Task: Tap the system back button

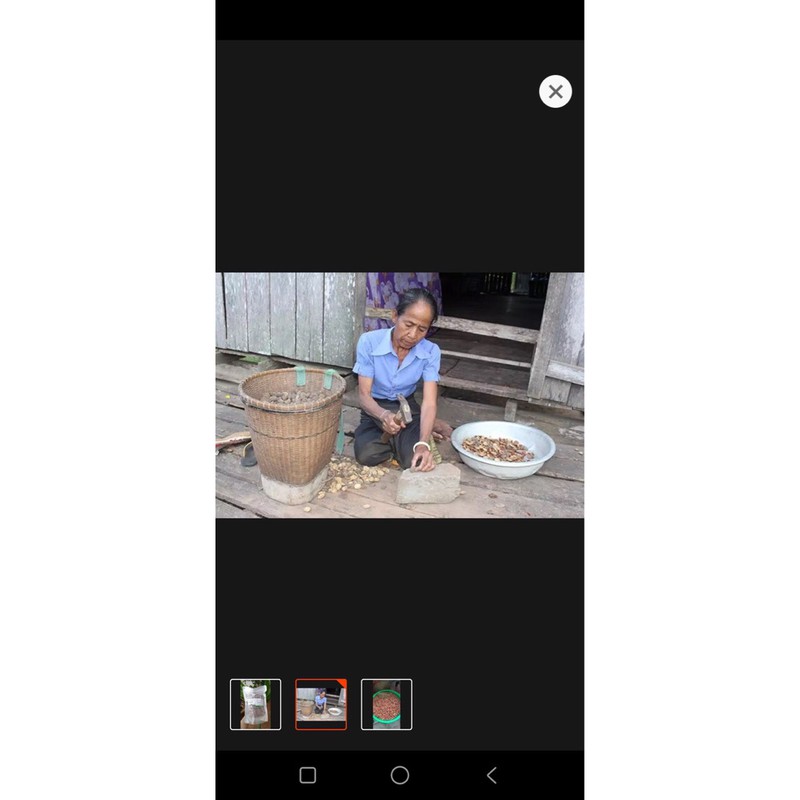Action: [491, 775]
